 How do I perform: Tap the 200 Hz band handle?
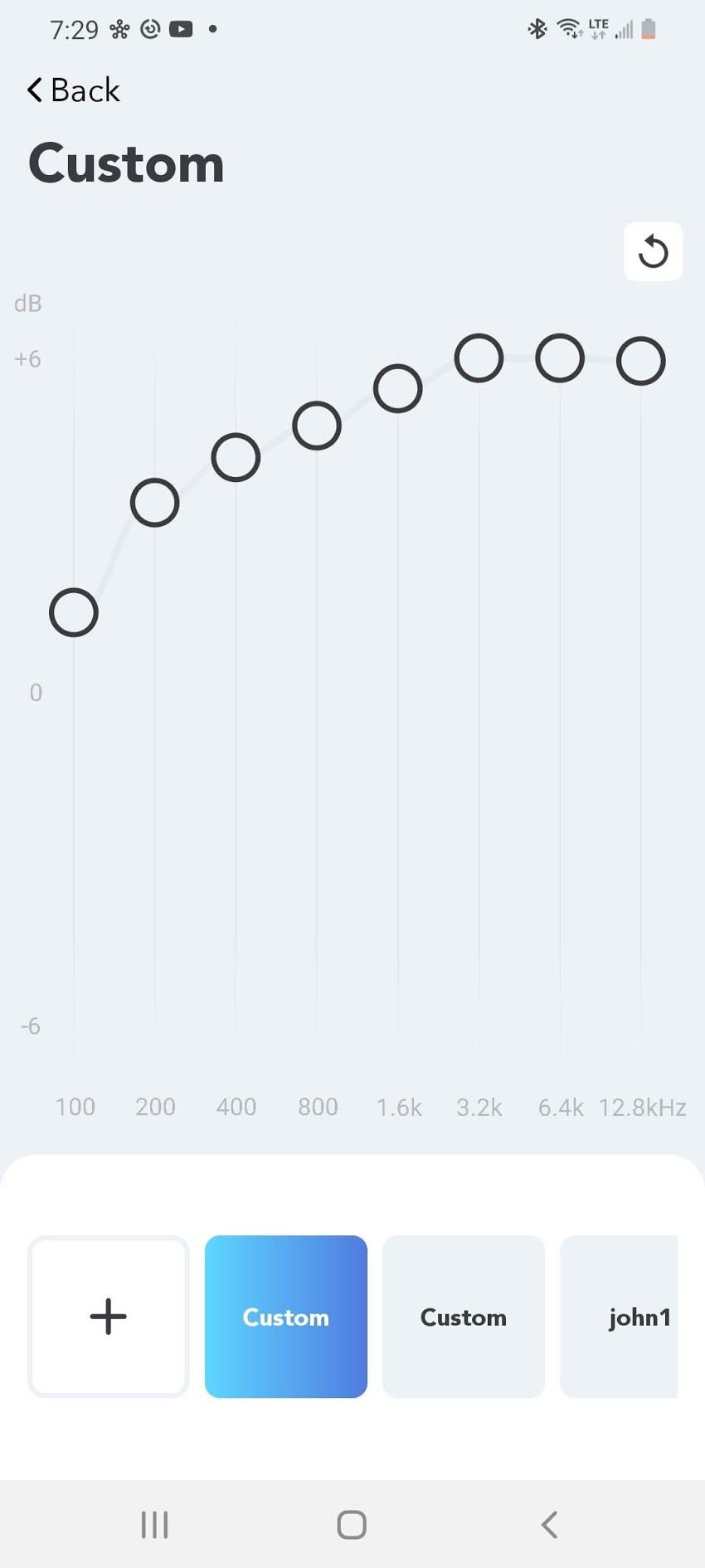point(155,503)
